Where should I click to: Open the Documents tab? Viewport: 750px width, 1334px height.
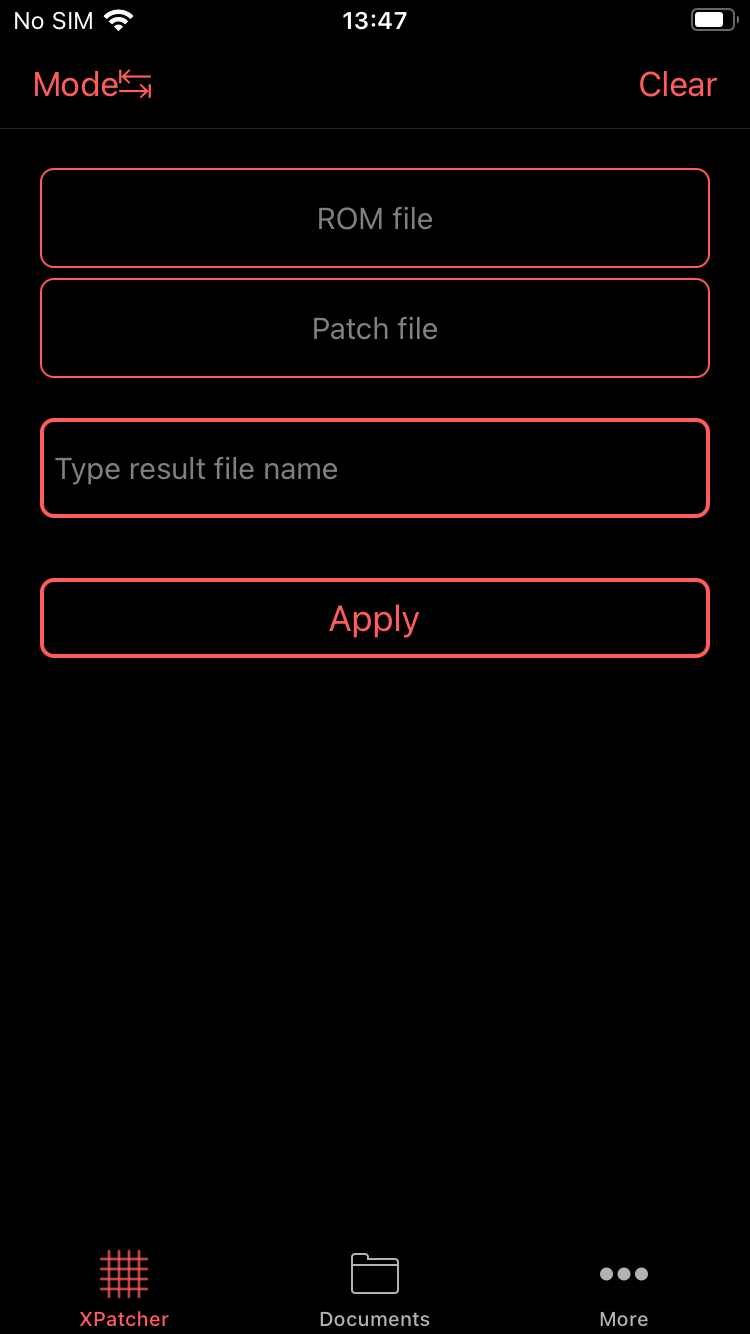375,1288
